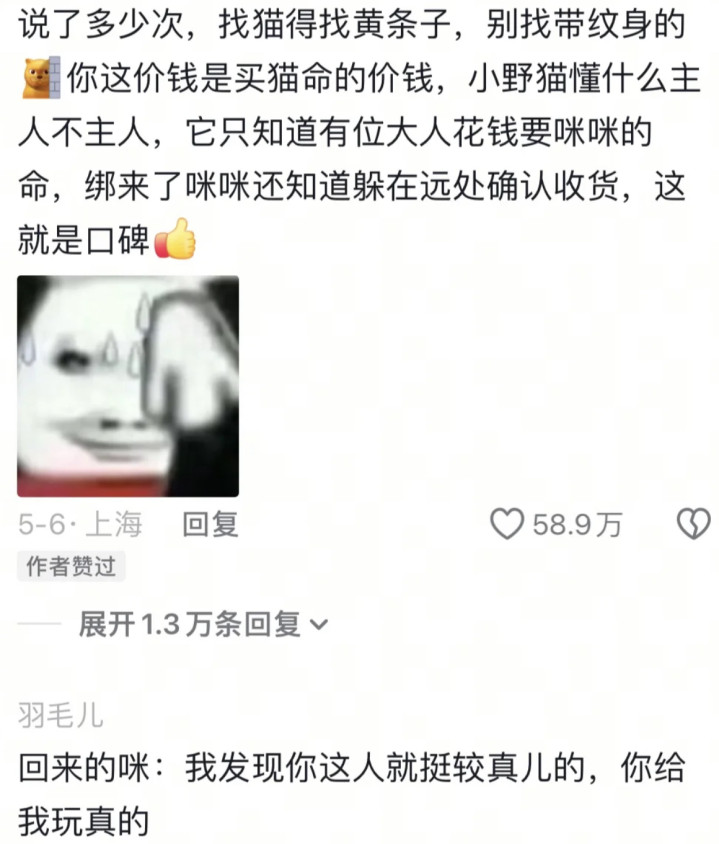The height and width of the screenshot is (844, 719).
Task: Open 羽毛儿's profile
Action: click(60, 715)
